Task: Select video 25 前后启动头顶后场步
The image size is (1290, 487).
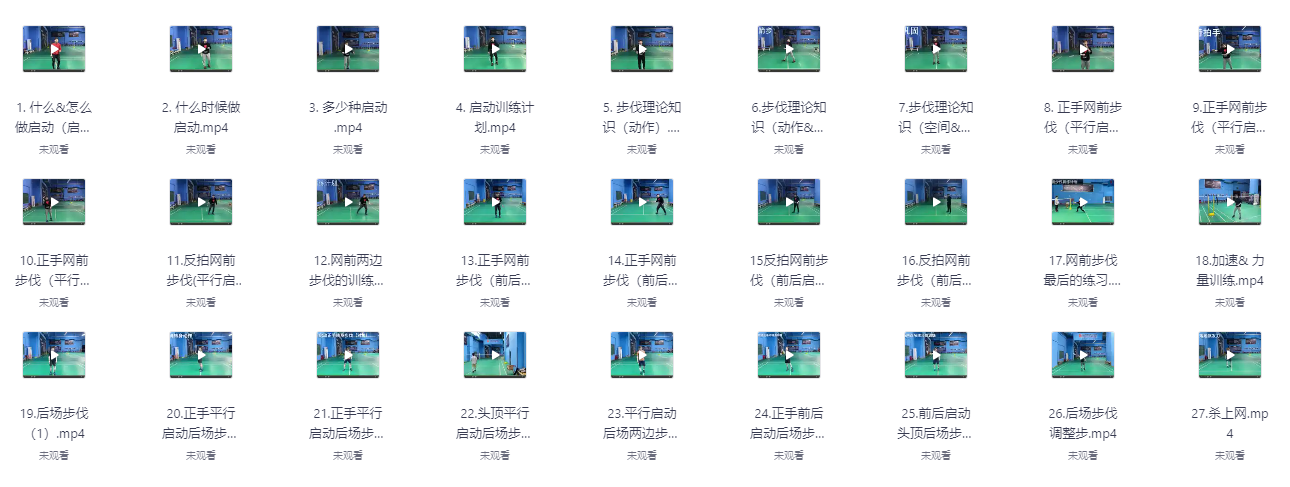Action: pyautogui.click(x=936, y=355)
